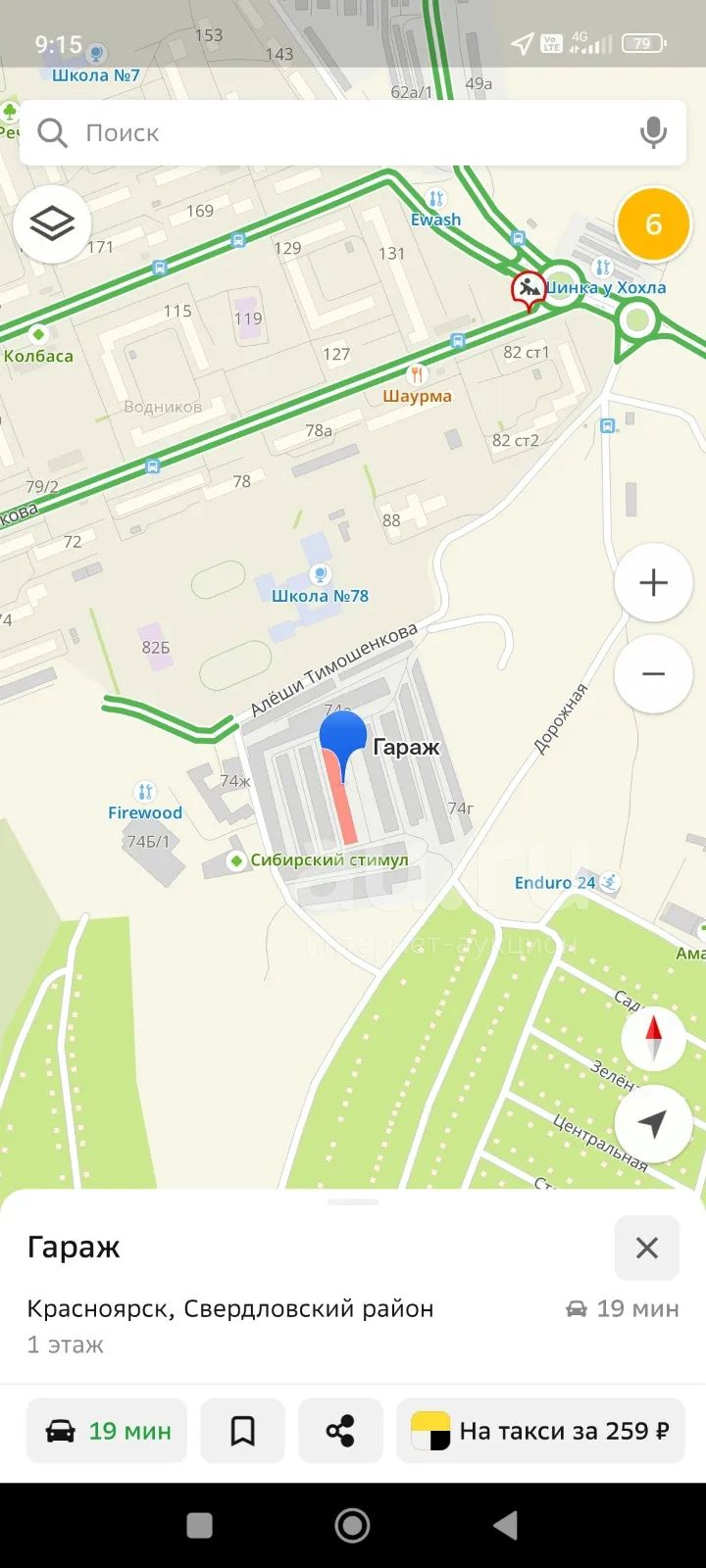Screen dimensions: 706x1568
Task: Open the Firewood place marker
Action: click(145, 802)
